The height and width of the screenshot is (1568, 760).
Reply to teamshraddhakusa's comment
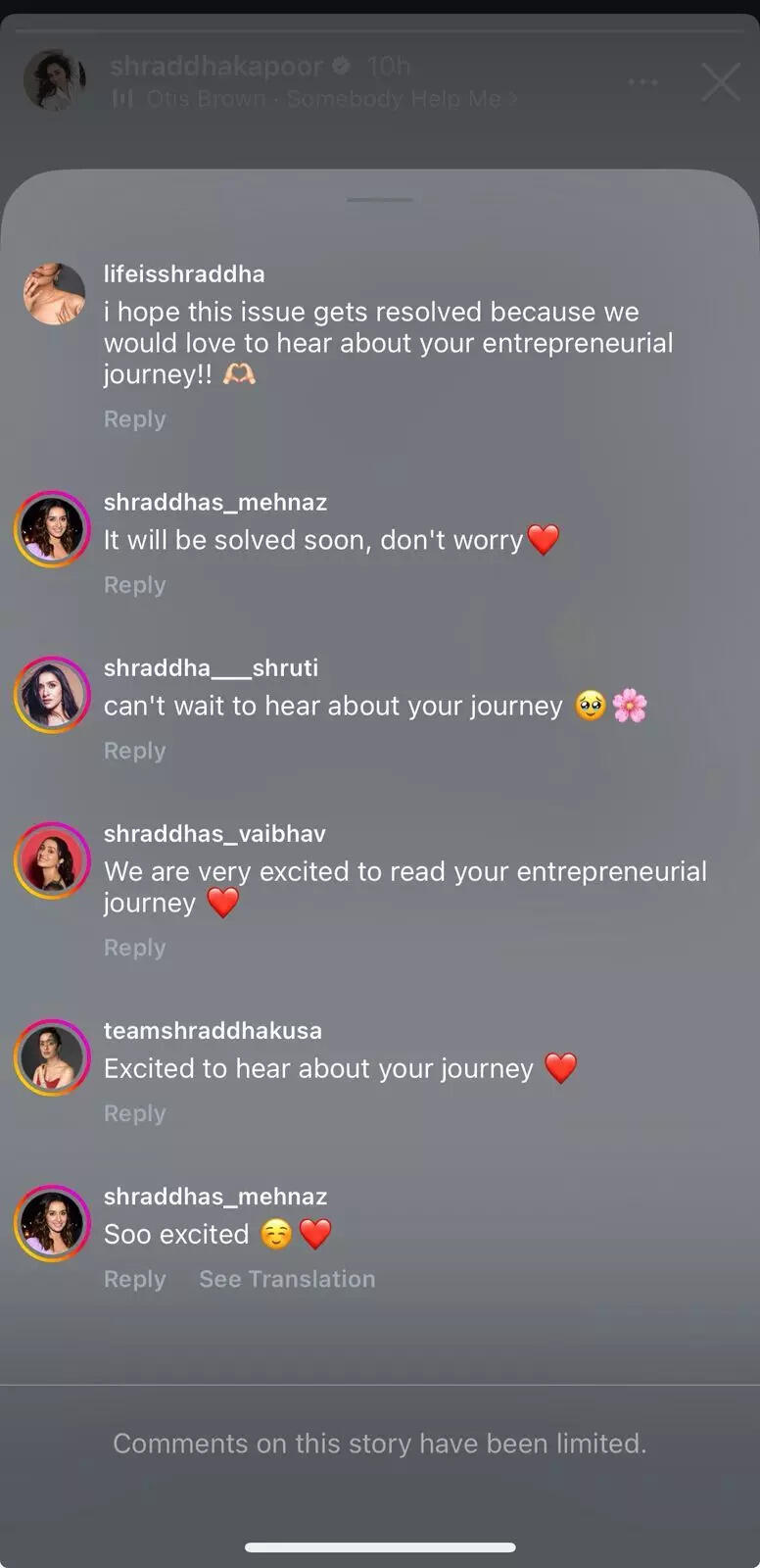click(135, 1113)
